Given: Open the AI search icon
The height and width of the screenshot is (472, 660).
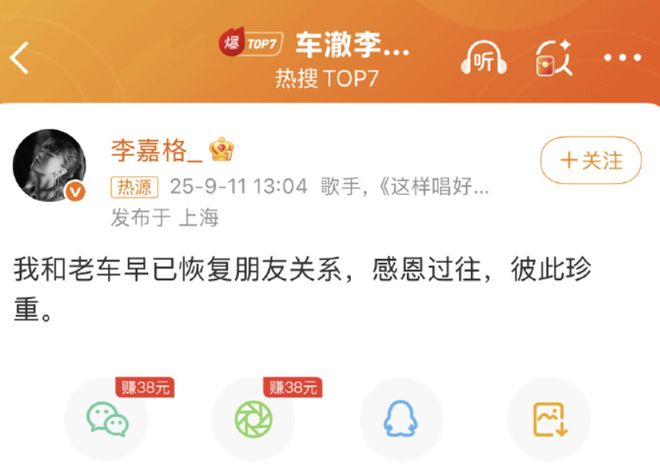Looking at the screenshot, I should 553,59.
